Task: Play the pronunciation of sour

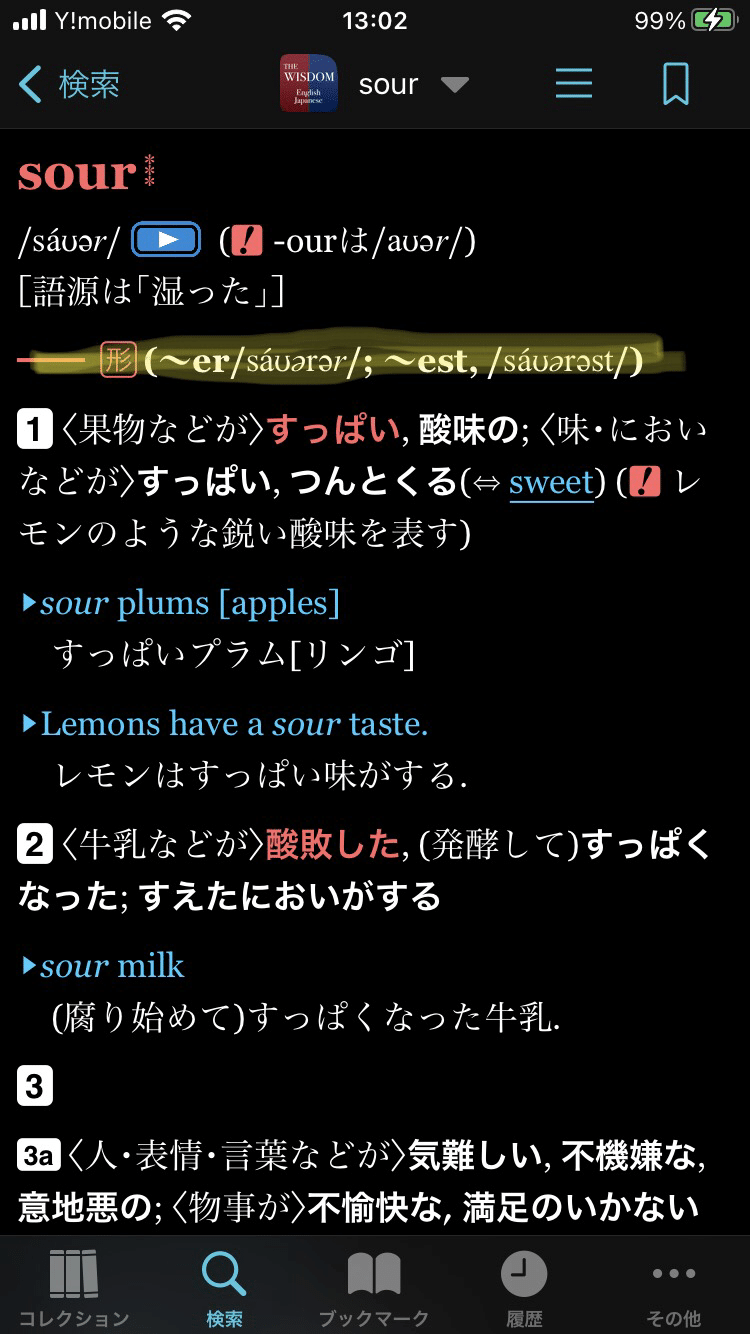Action: pos(166,239)
